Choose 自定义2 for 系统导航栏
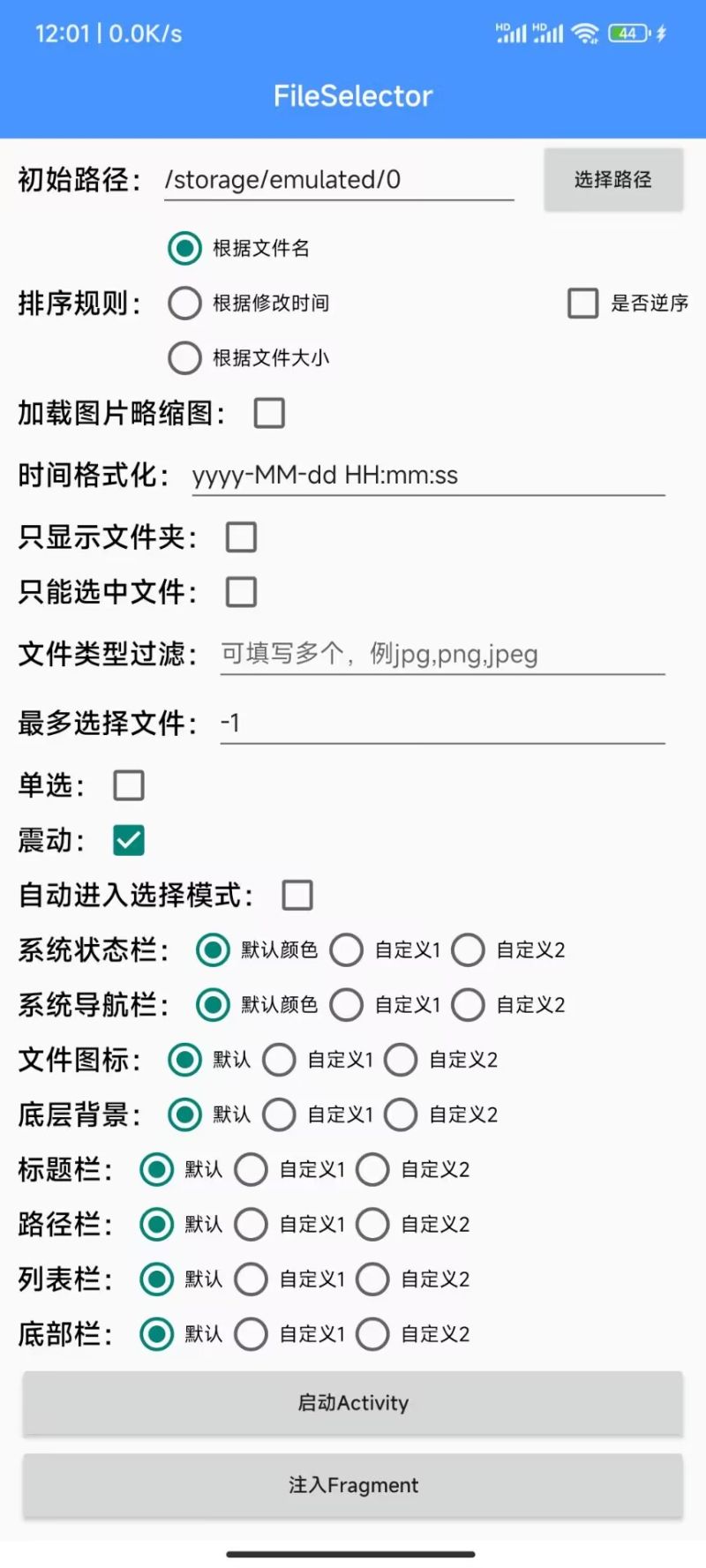 508,1005
